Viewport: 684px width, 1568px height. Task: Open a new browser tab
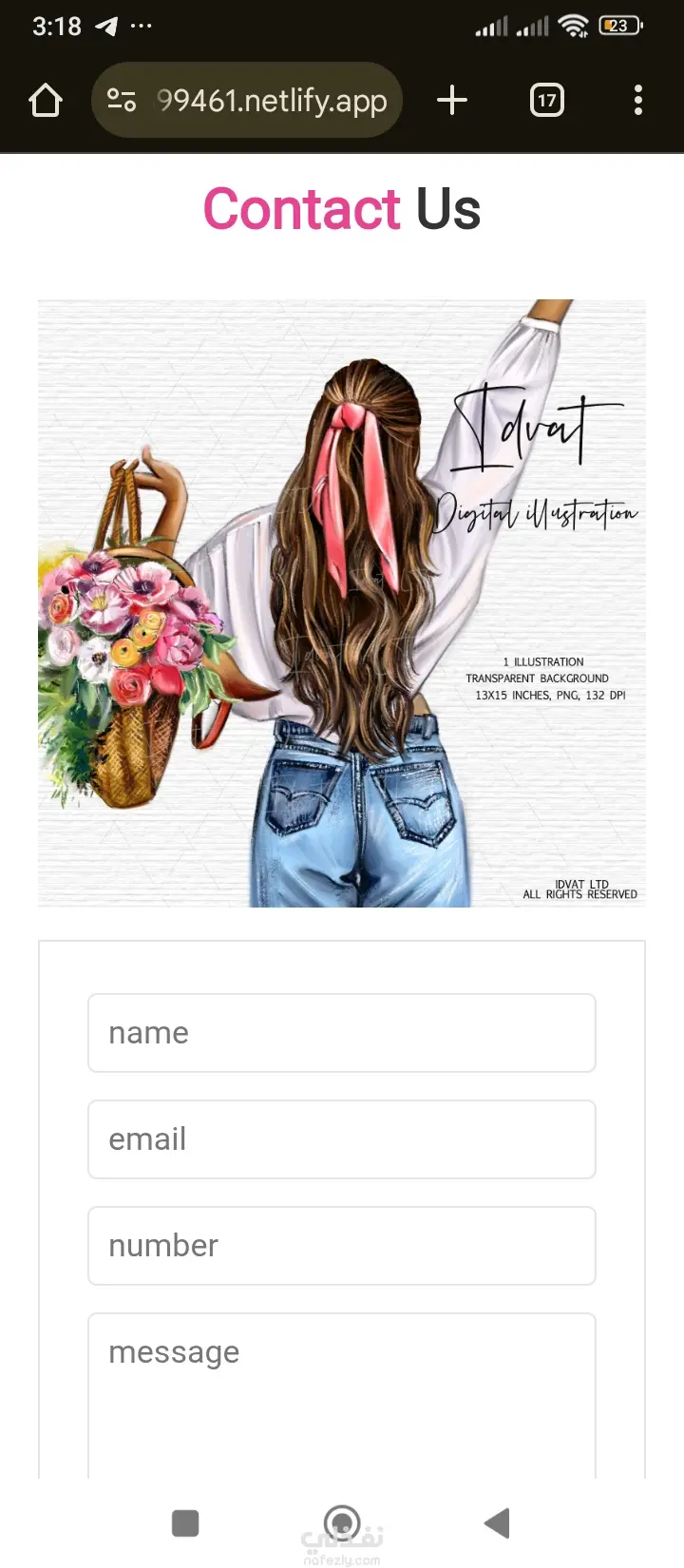point(452,100)
